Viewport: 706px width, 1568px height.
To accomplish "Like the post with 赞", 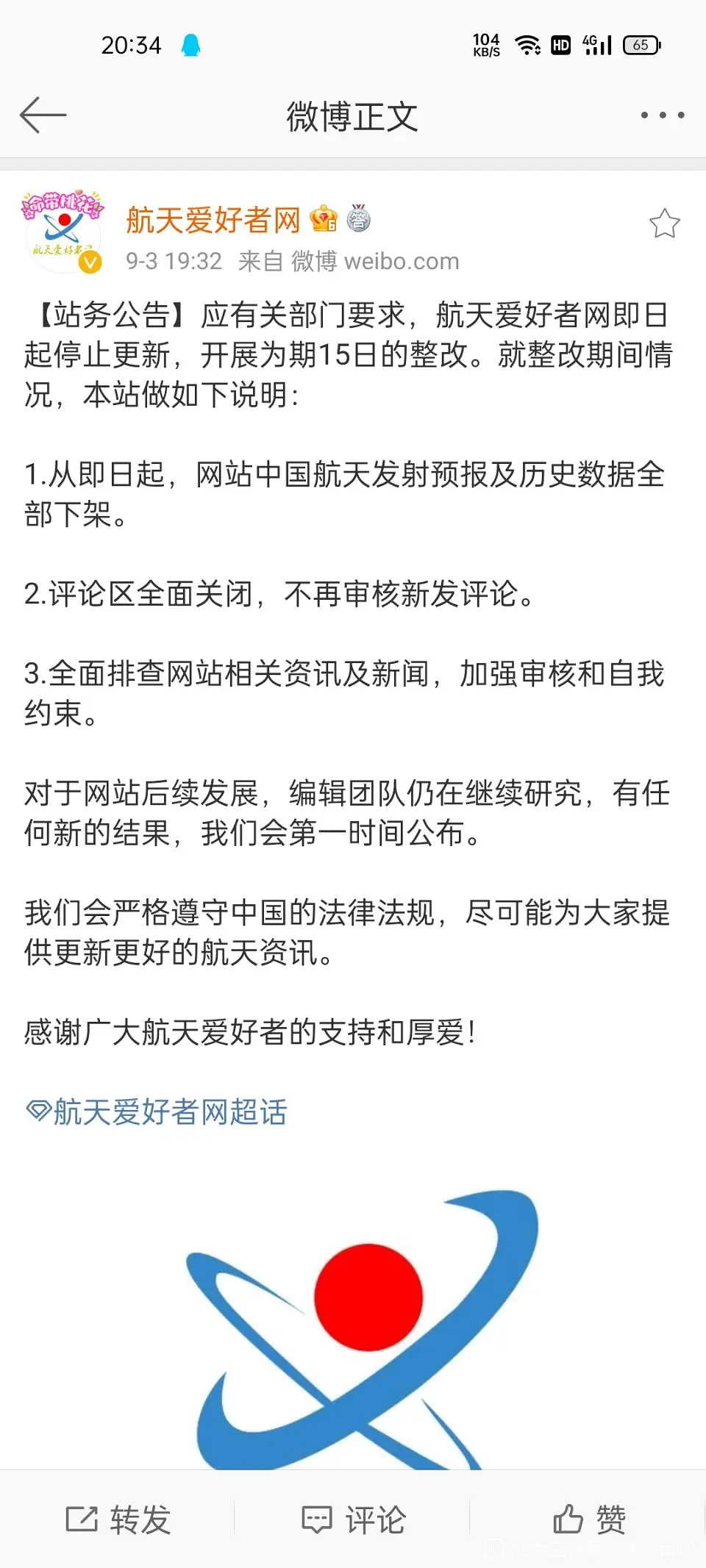I will pos(588,1519).
